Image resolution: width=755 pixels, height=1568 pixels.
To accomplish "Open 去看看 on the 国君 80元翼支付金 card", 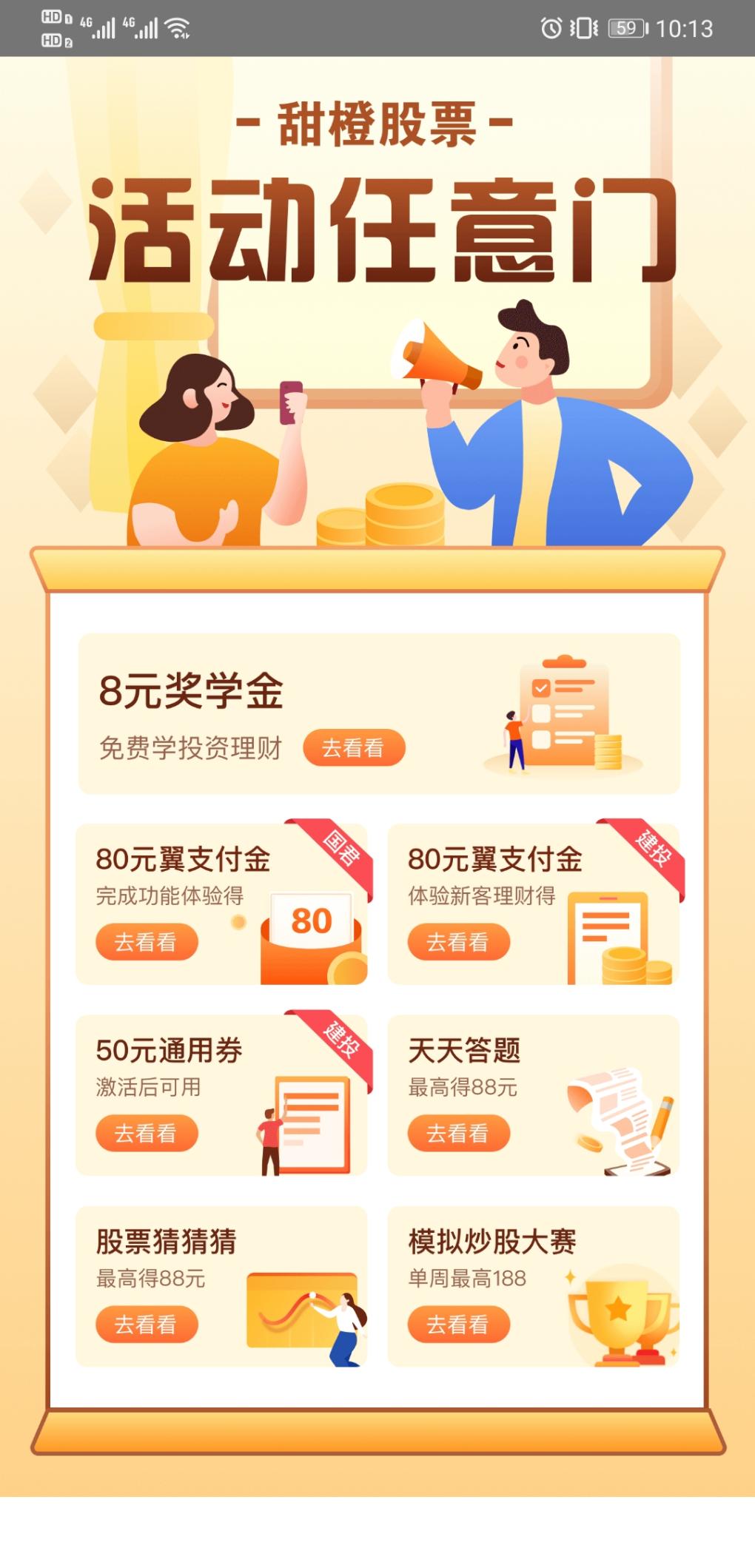I will pos(147,941).
